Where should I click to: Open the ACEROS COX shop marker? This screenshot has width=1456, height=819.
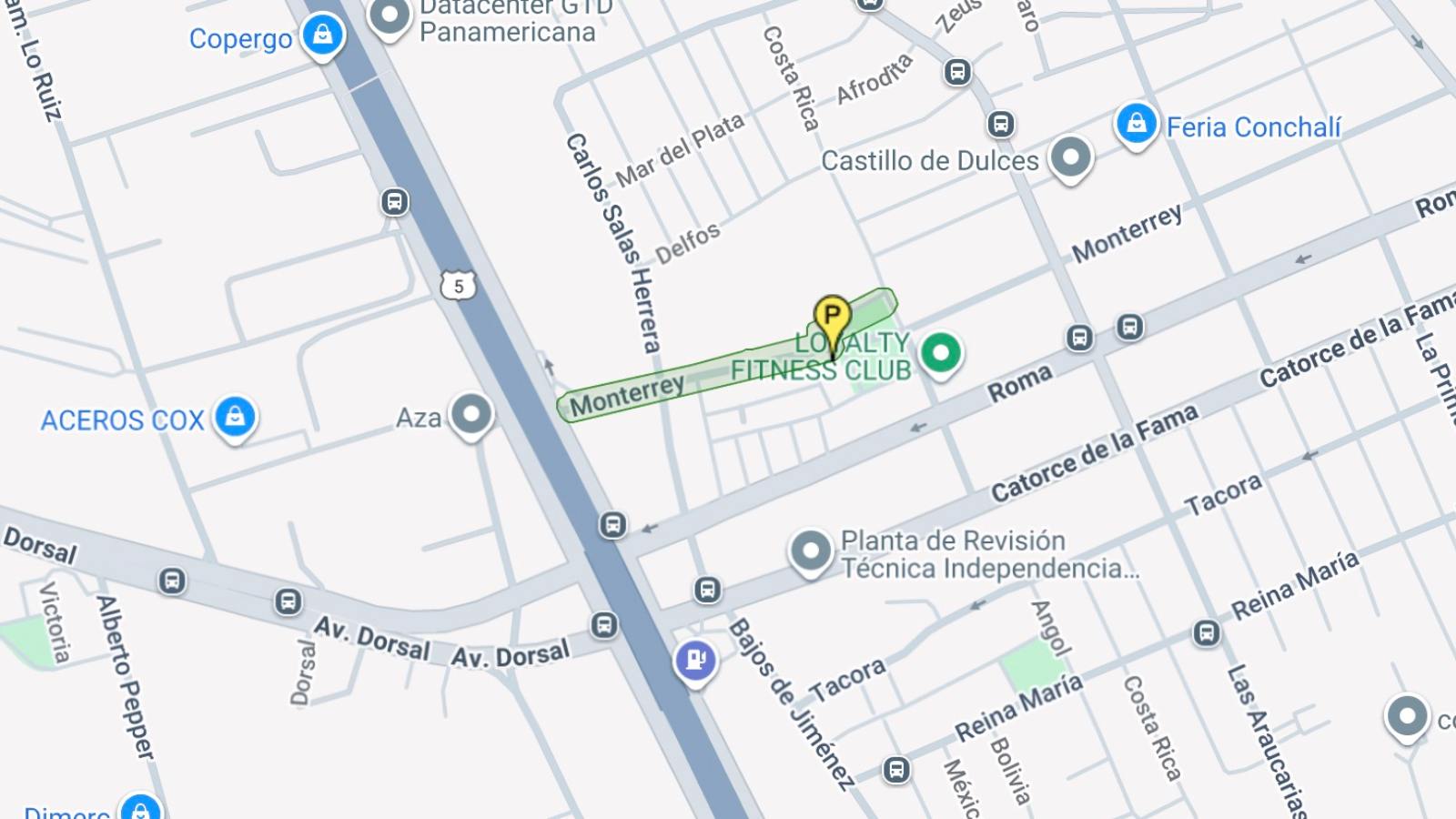point(235,417)
